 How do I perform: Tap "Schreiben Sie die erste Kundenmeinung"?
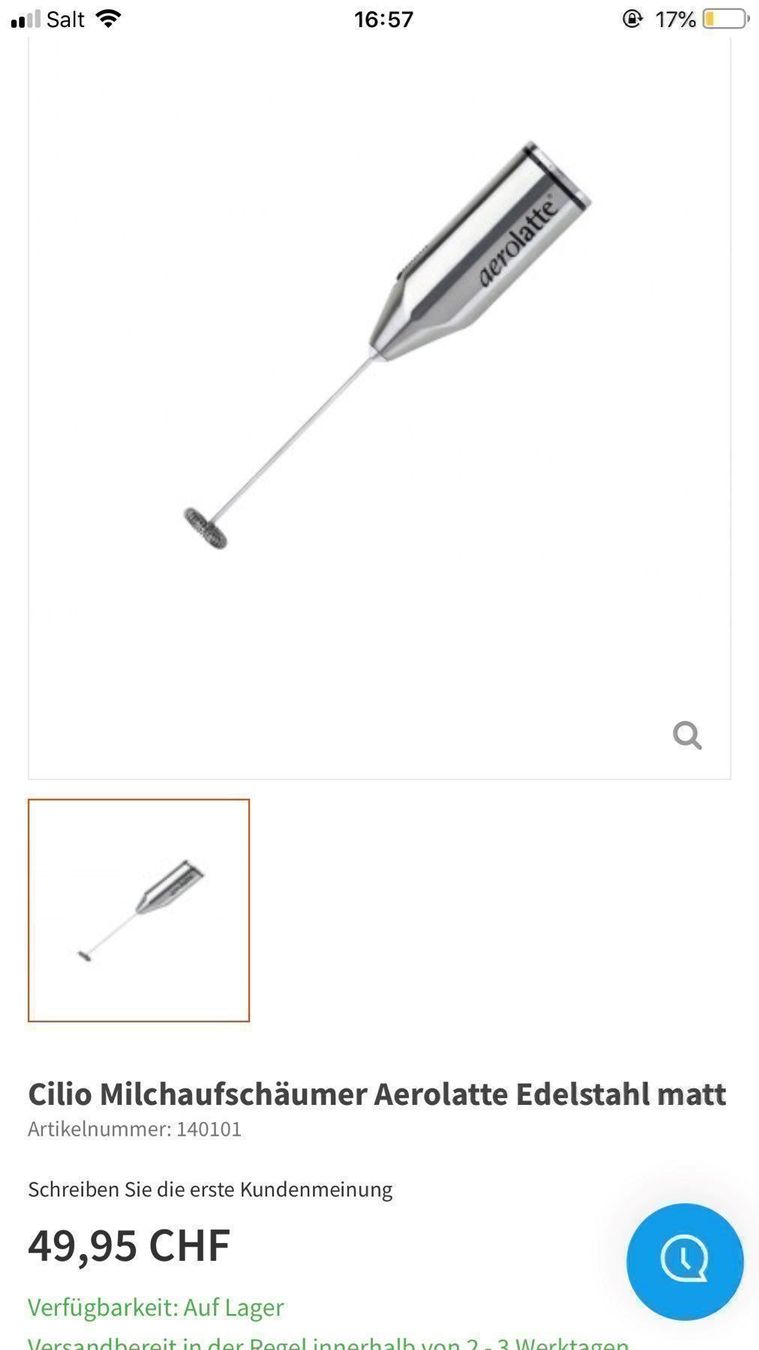pyautogui.click(x=210, y=1190)
